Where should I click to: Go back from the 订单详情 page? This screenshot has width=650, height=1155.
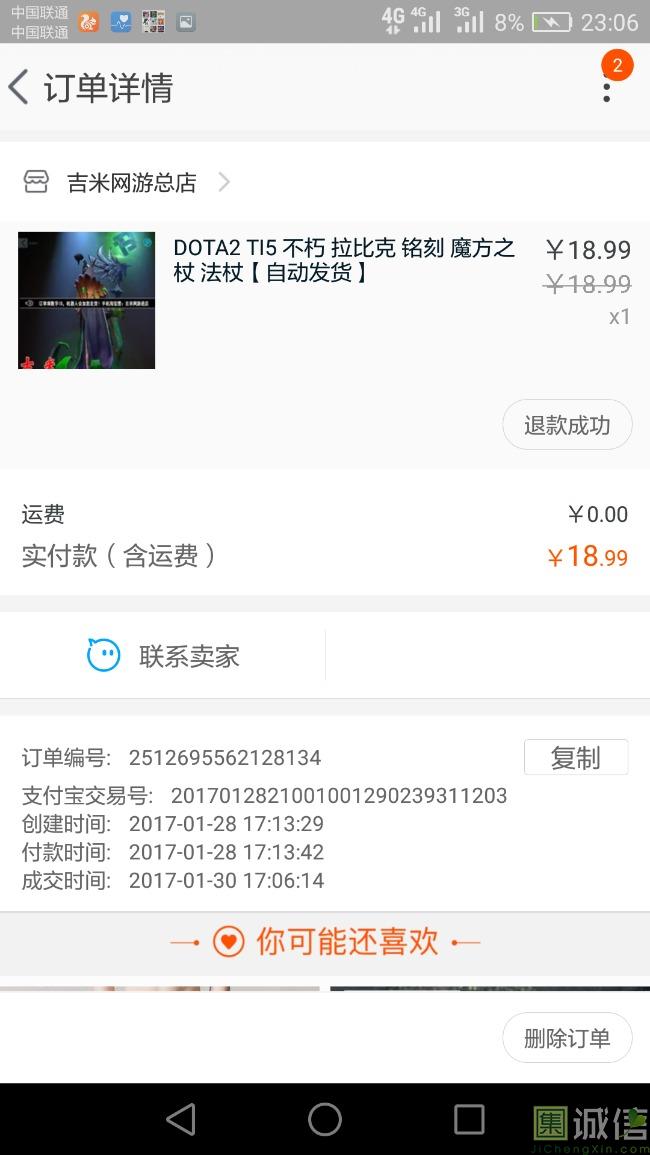coord(18,87)
